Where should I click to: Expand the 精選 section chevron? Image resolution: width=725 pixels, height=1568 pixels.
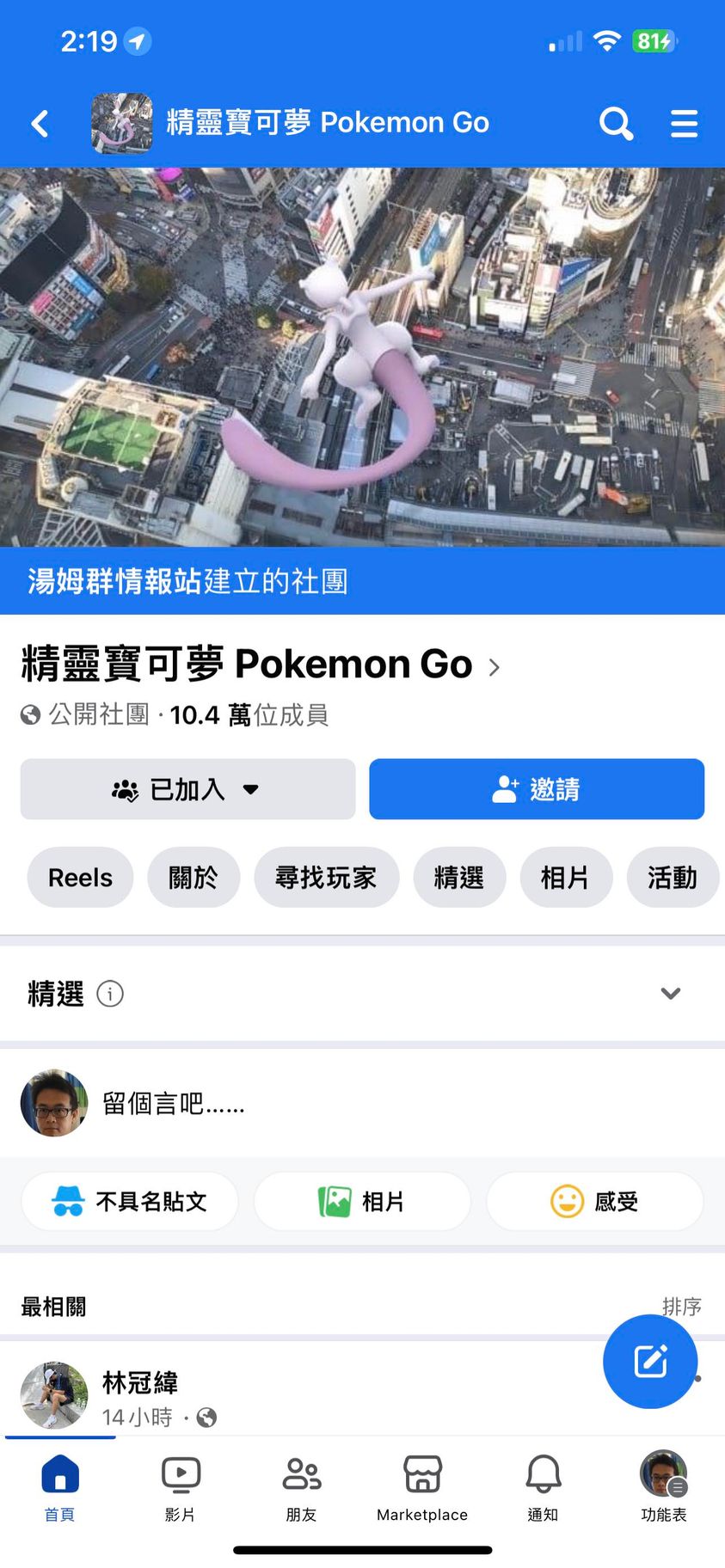point(670,994)
